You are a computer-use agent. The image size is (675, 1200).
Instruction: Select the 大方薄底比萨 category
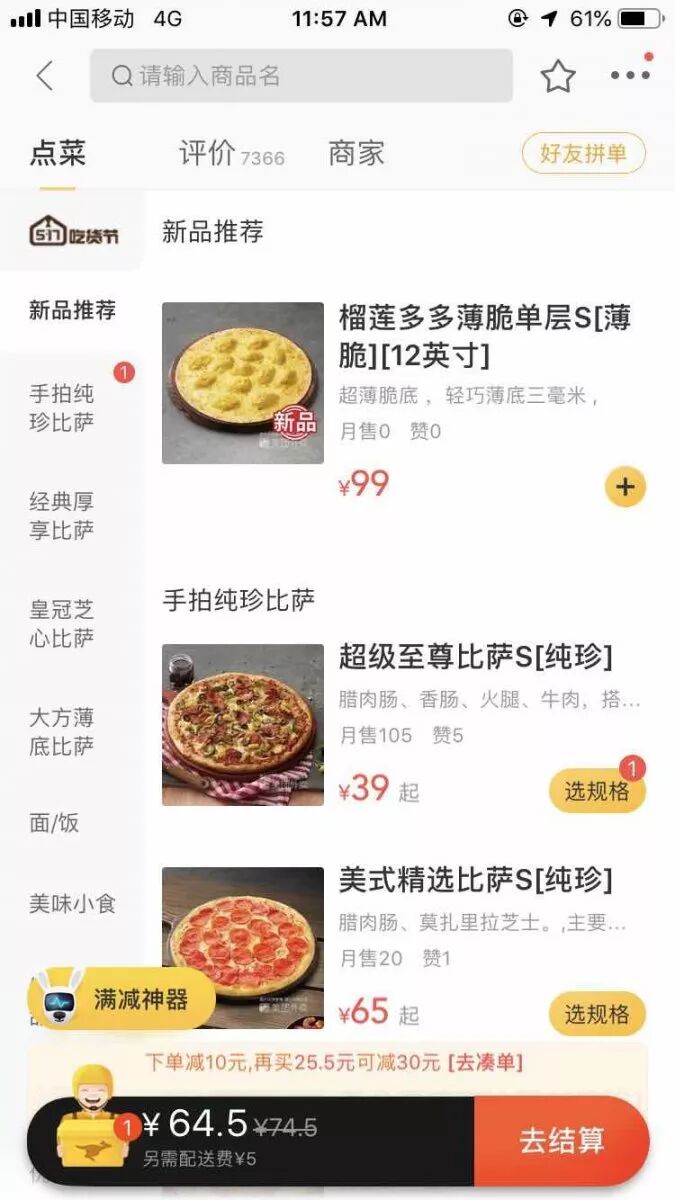click(62, 731)
